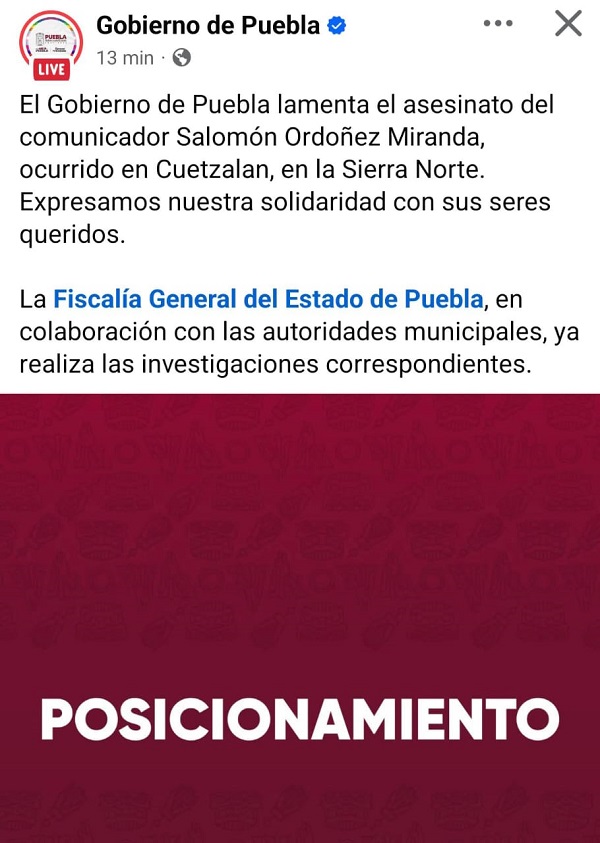This screenshot has height=843, width=600.
Task: Open Gobierno de Puebla's live profile picture
Action: 51,43
